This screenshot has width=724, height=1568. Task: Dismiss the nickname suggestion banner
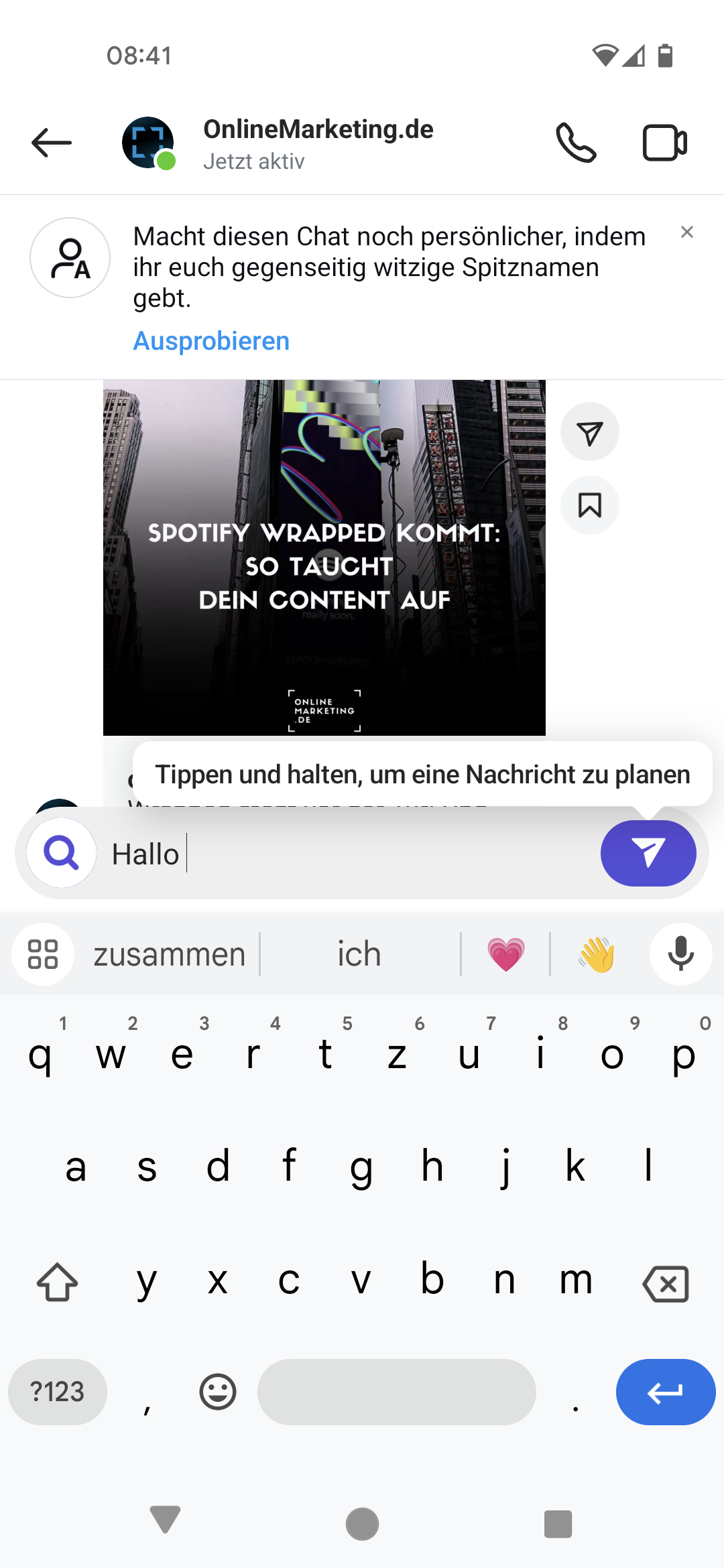[x=686, y=233]
